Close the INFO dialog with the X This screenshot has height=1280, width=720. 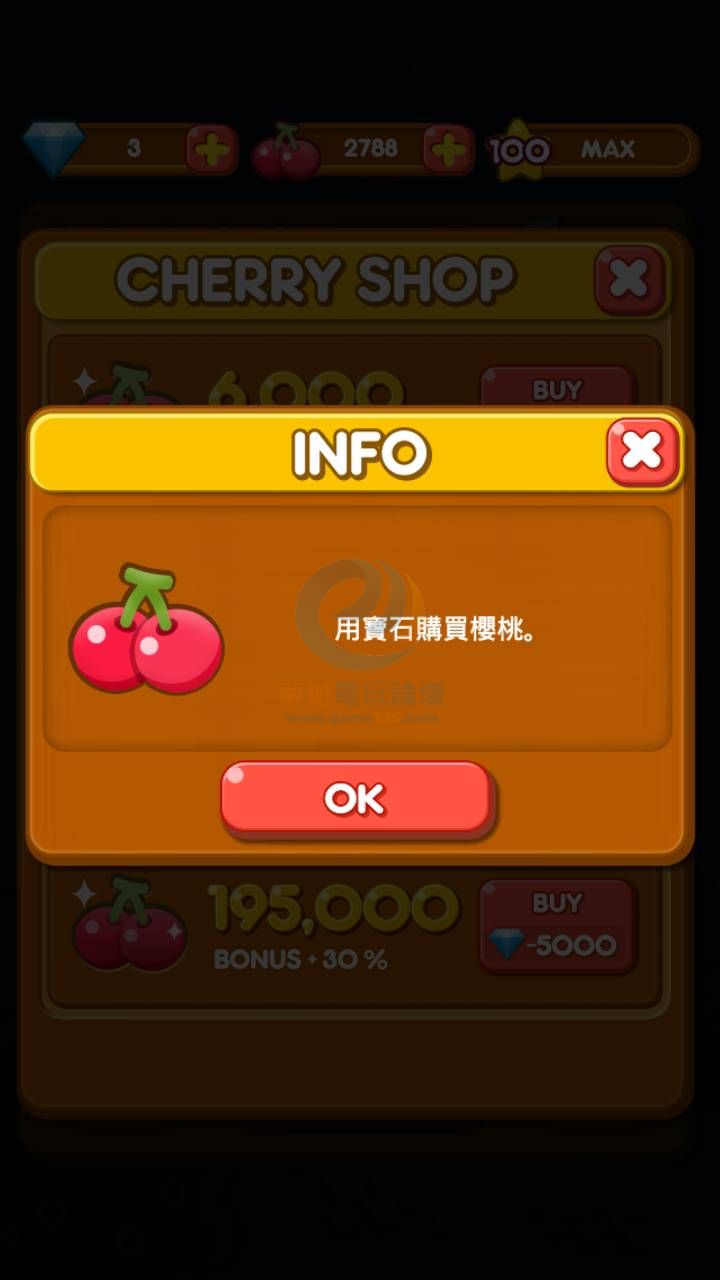click(642, 452)
